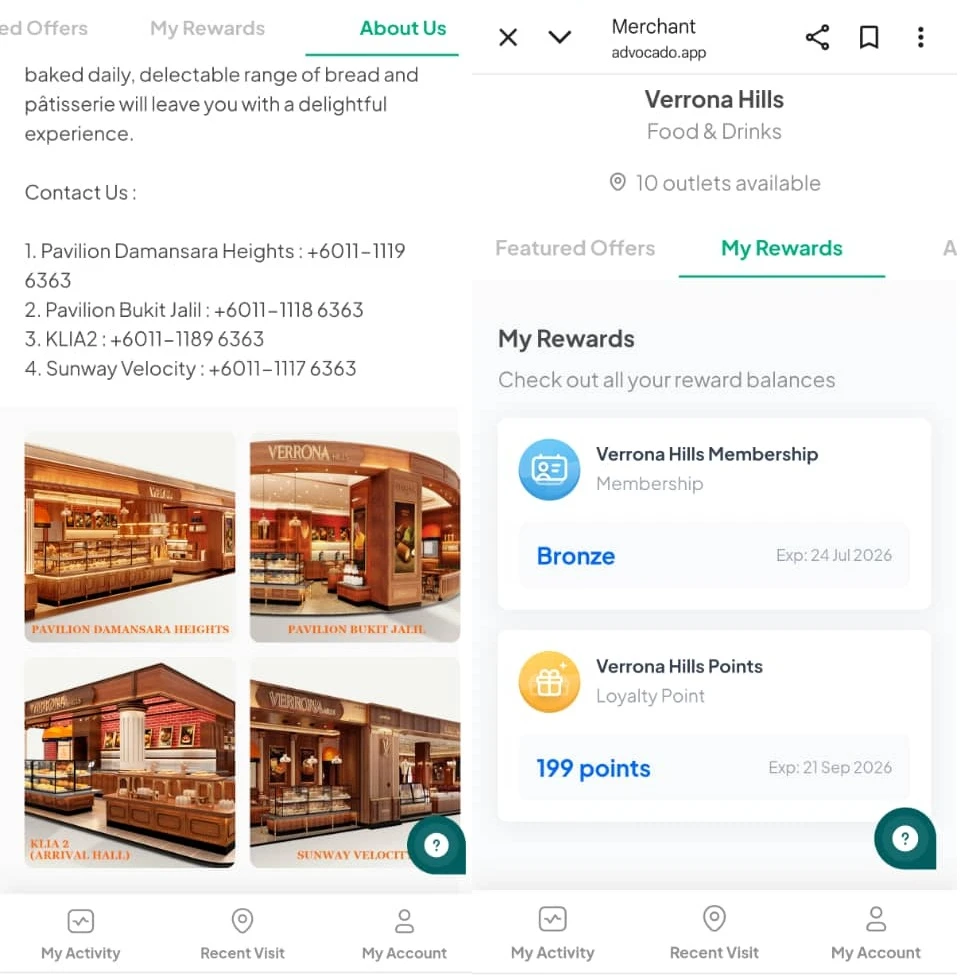Open the three-dot overflow menu
The image size is (970, 980).
click(920, 38)
